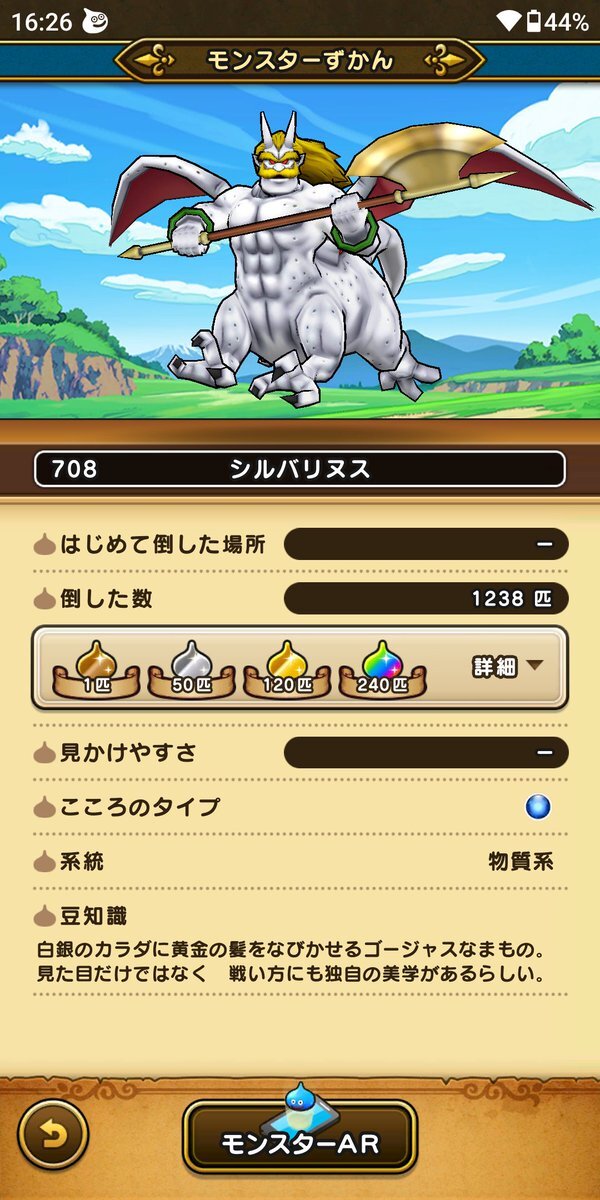This screenshot has width=600, height=1200.
Task: Expand the 詳細 defeat milestones
Action: pos(508,667)
